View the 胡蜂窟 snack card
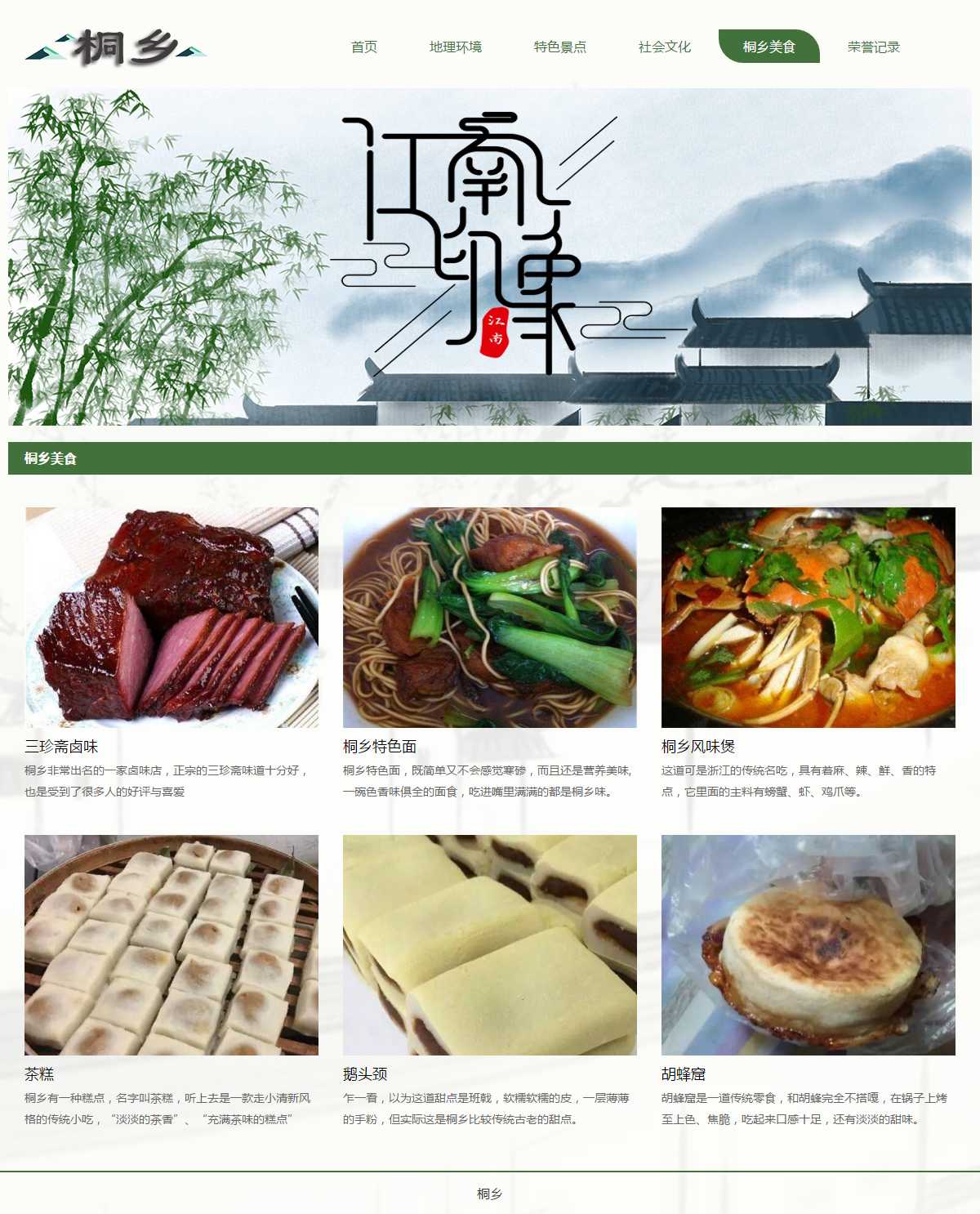 pos(808,945)
